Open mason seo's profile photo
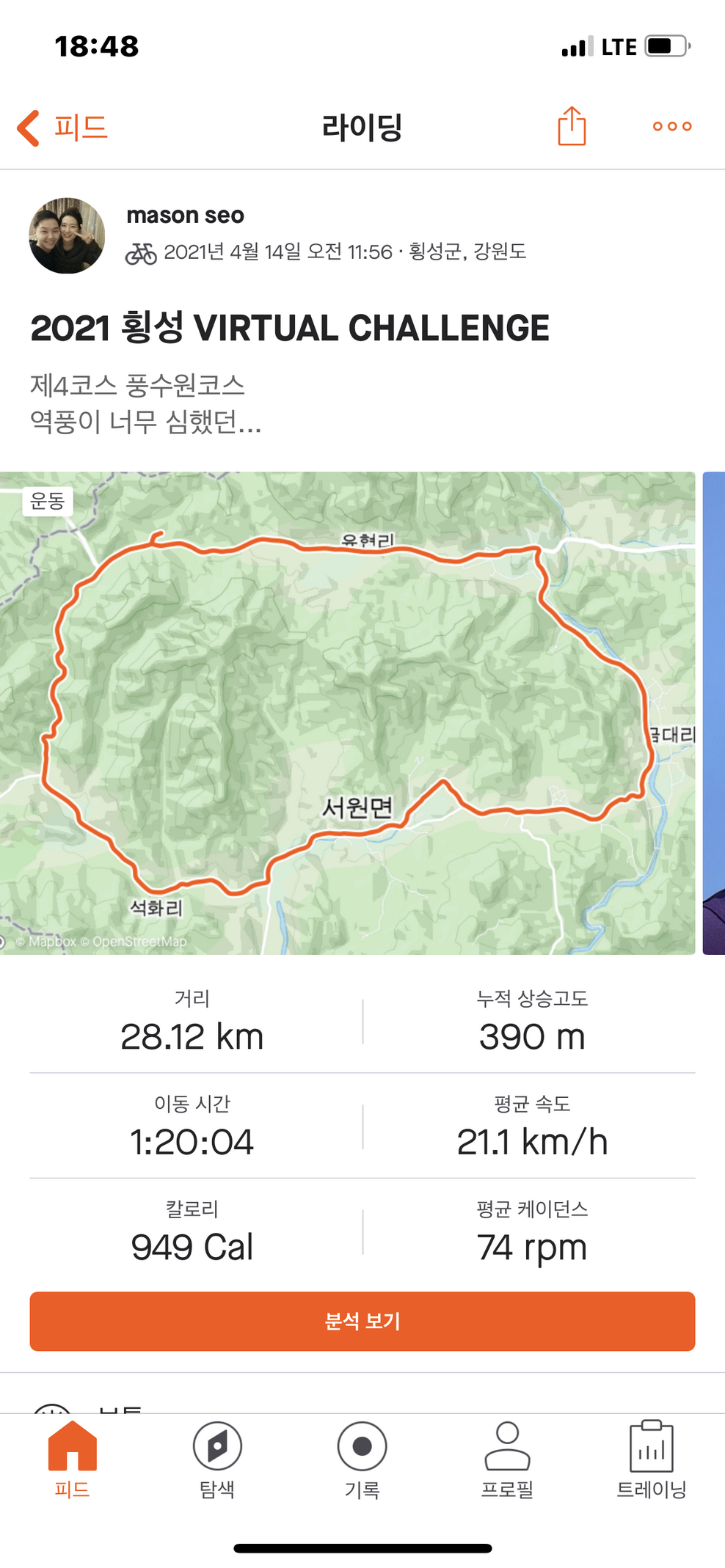This screenshot has height=1568, width=725. [x=67, y=235]
